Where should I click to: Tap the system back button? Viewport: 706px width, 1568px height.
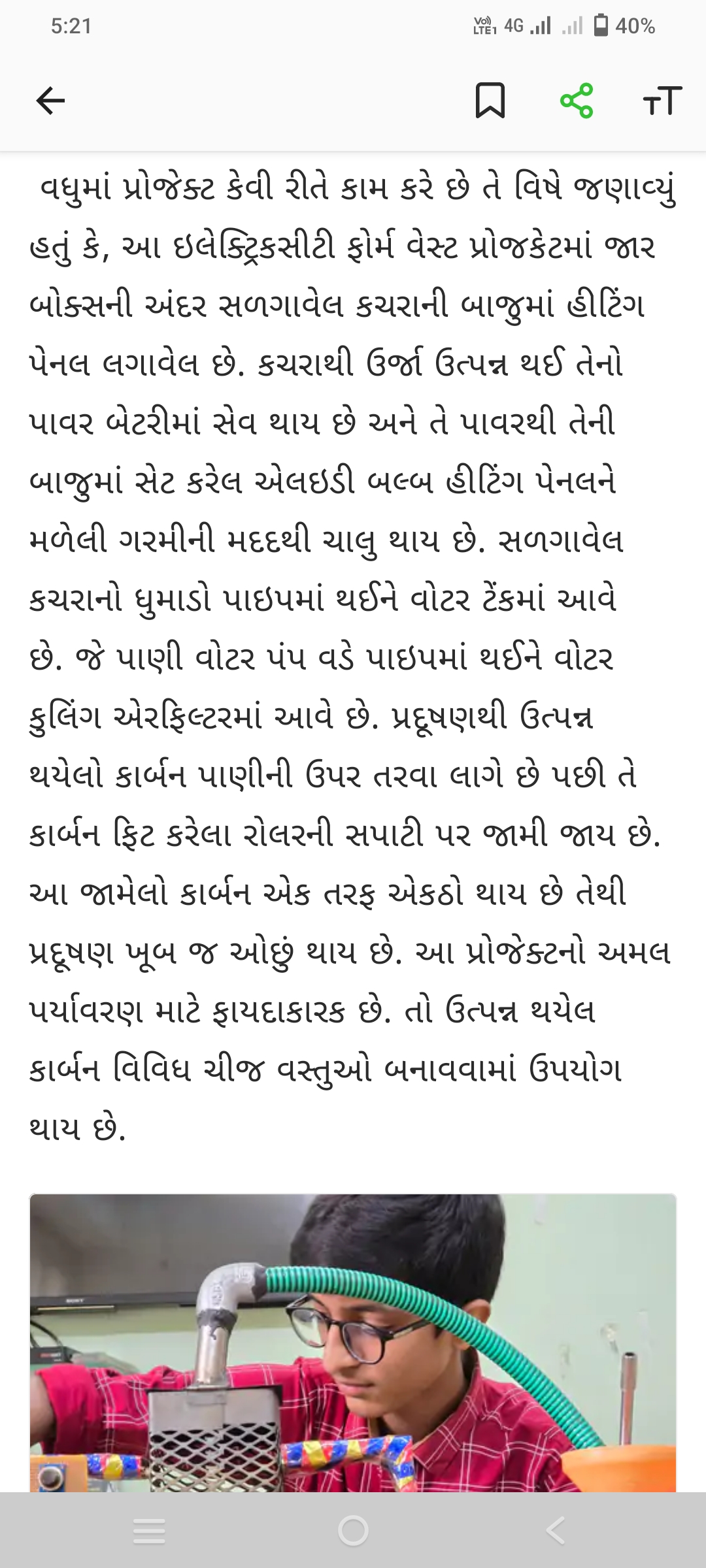click(x=556, y=1530)
